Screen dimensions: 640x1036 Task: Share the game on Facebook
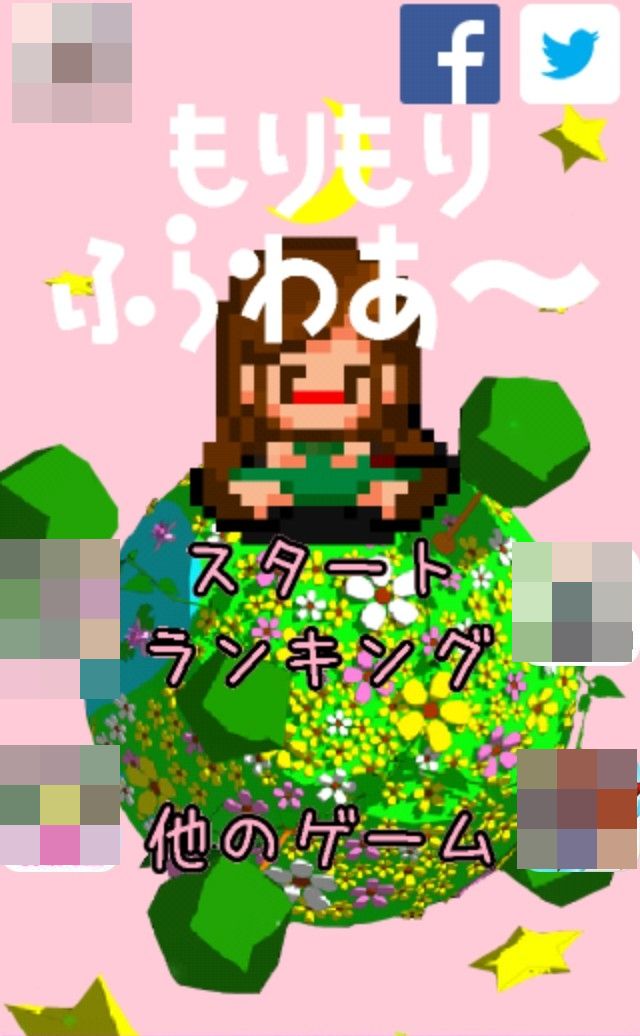pos(449,54)
